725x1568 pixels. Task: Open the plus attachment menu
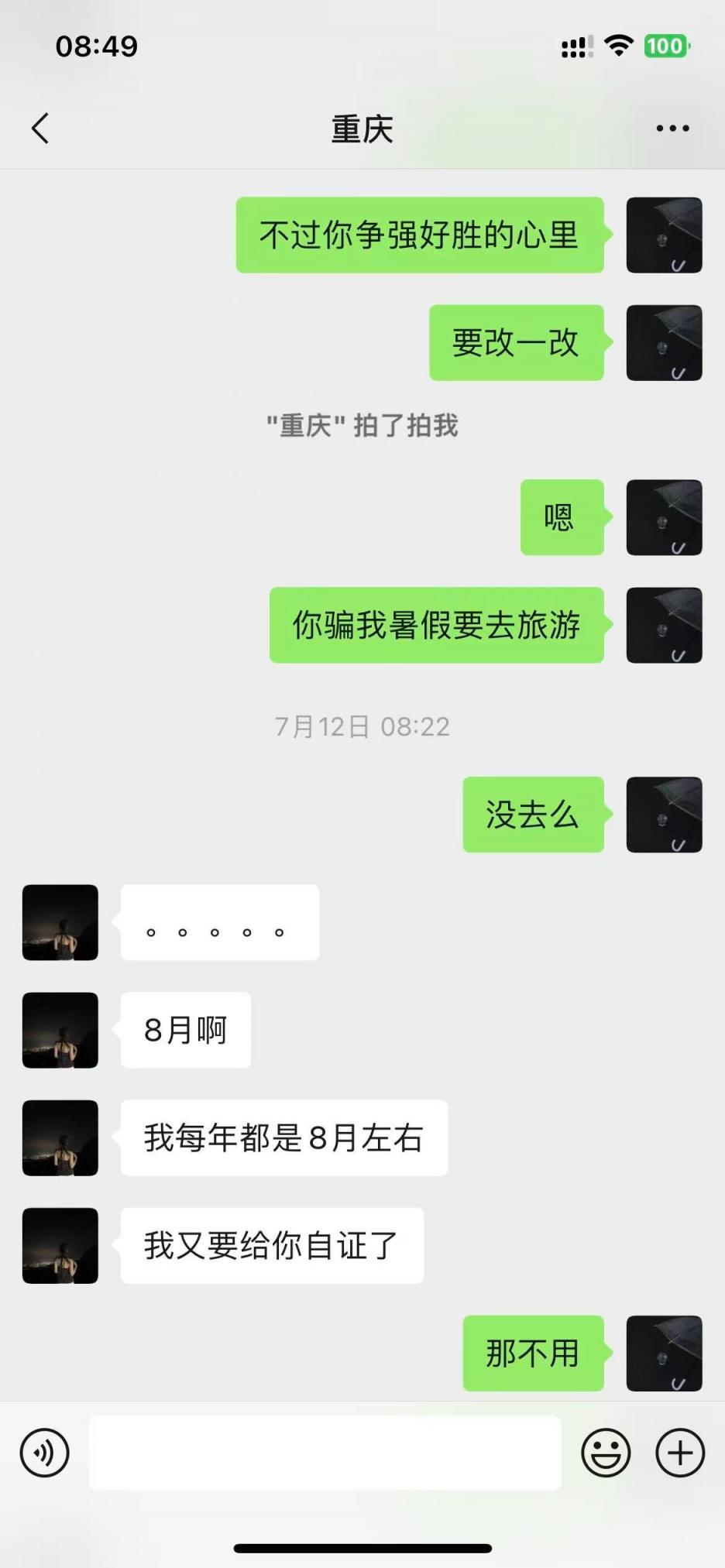tap(680, 1453)
